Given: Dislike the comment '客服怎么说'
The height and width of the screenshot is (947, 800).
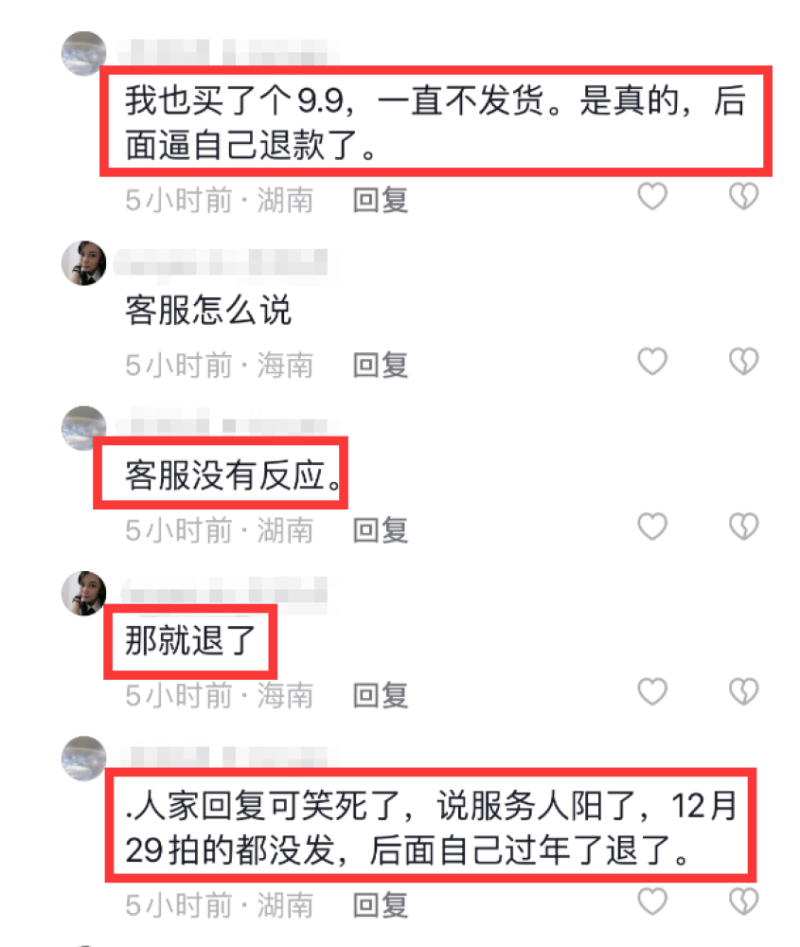Looking at the screenshot, I should [x=743, y=361].
